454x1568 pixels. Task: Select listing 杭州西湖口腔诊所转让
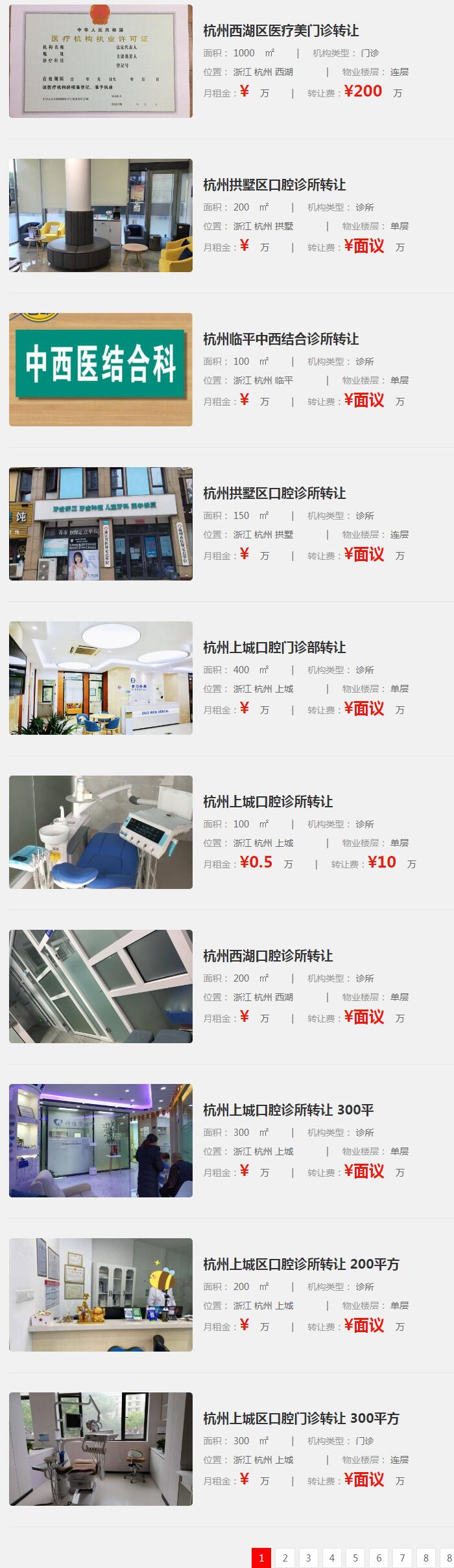[x=268, y=956]
